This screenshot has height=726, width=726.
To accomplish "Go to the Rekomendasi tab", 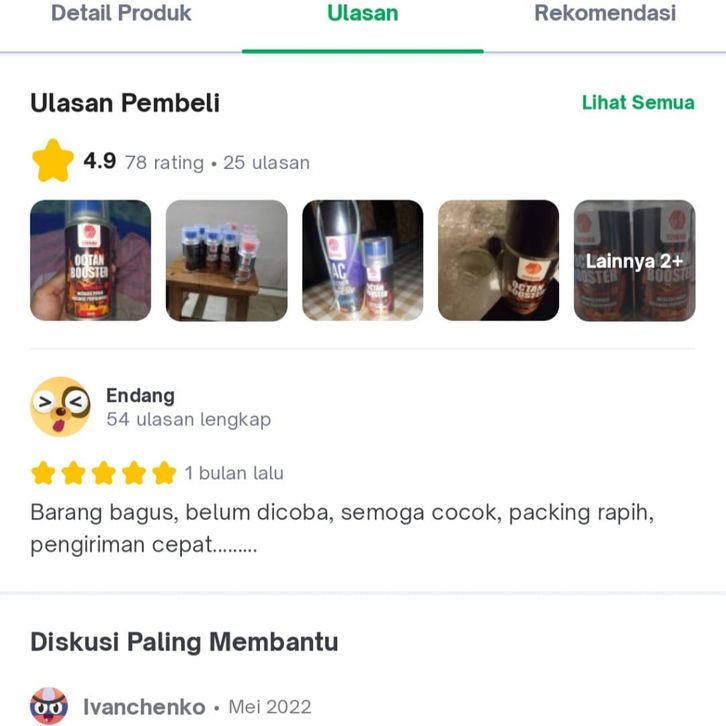I will coord(604,14).
